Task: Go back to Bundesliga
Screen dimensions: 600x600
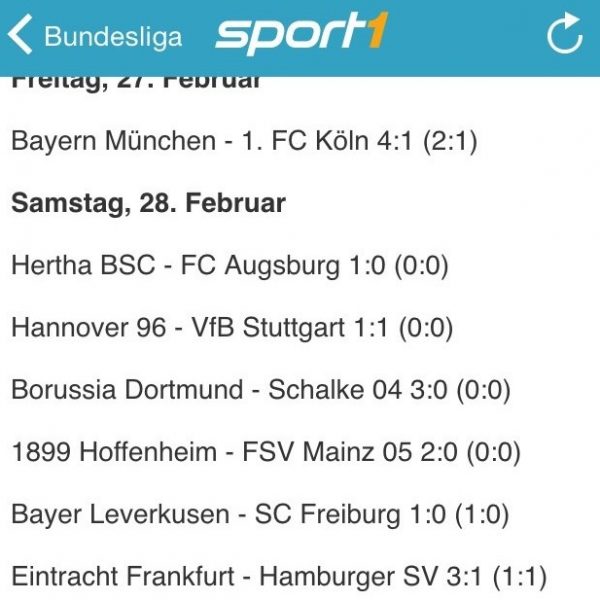Action: pyautogui.click(x=95, y=37)
